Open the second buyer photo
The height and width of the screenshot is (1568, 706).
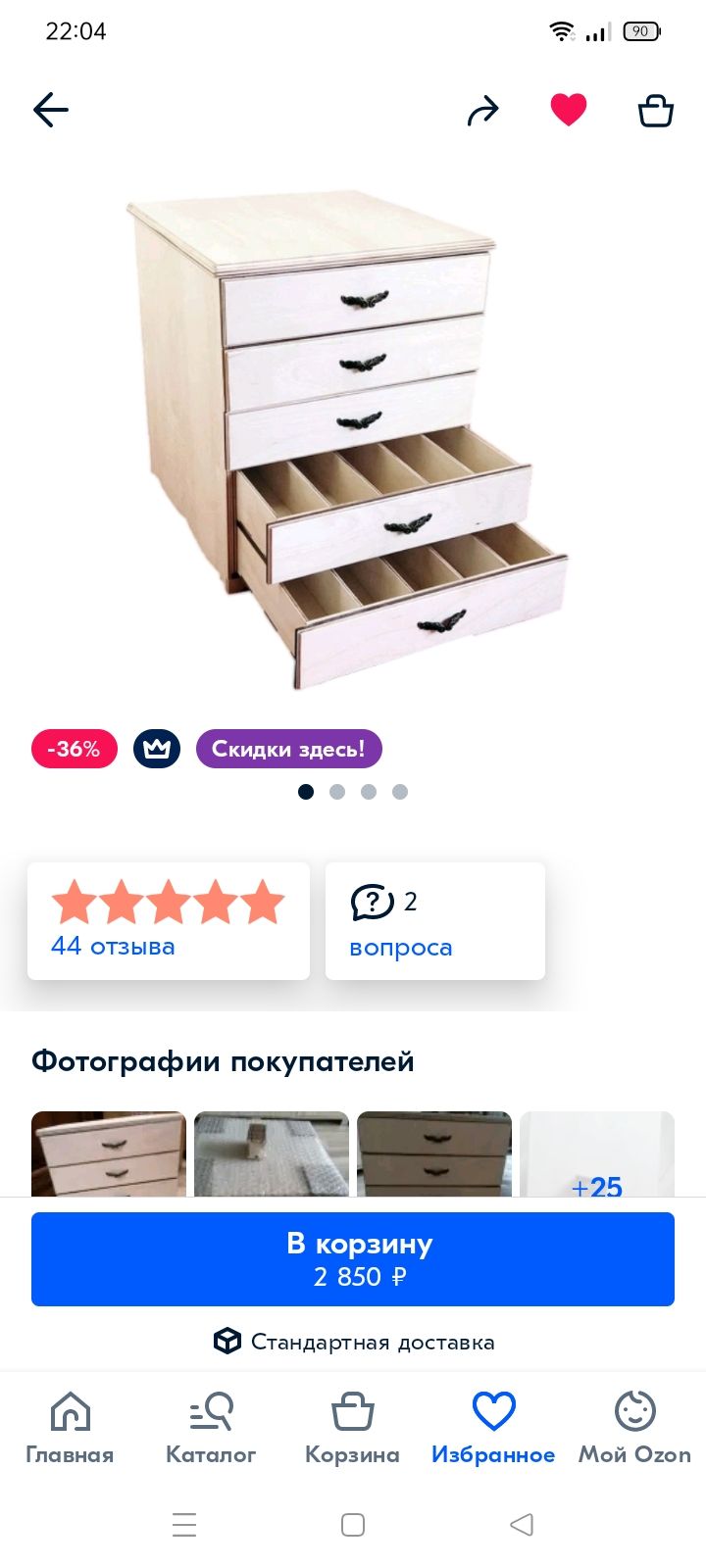click(x=272, y=1153)
